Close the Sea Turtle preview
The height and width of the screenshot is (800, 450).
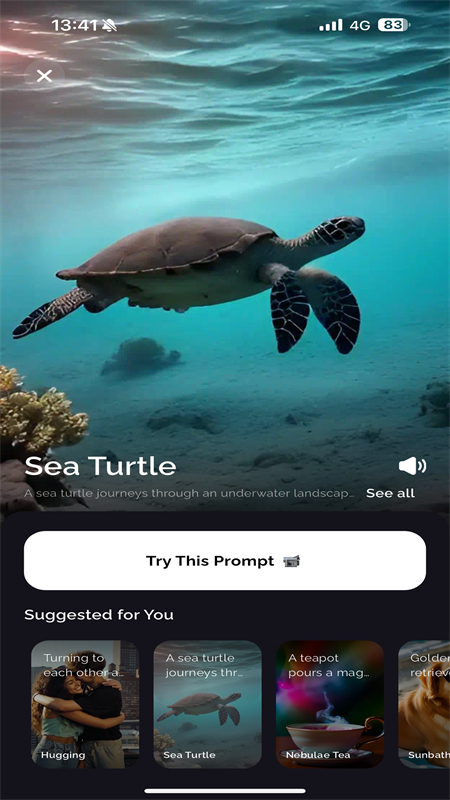[44, 77]
